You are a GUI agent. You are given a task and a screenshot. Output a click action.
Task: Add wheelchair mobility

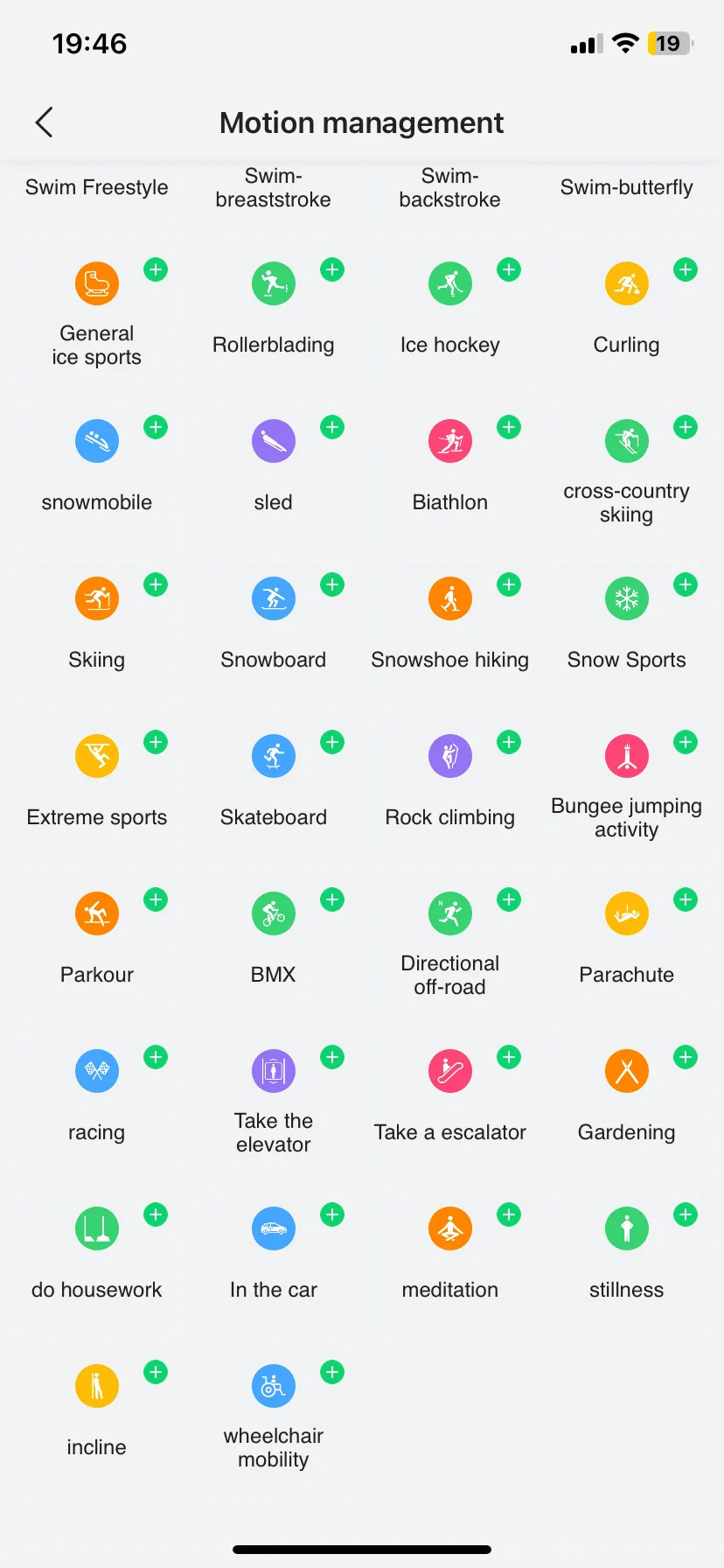(x=332, y=1372)
